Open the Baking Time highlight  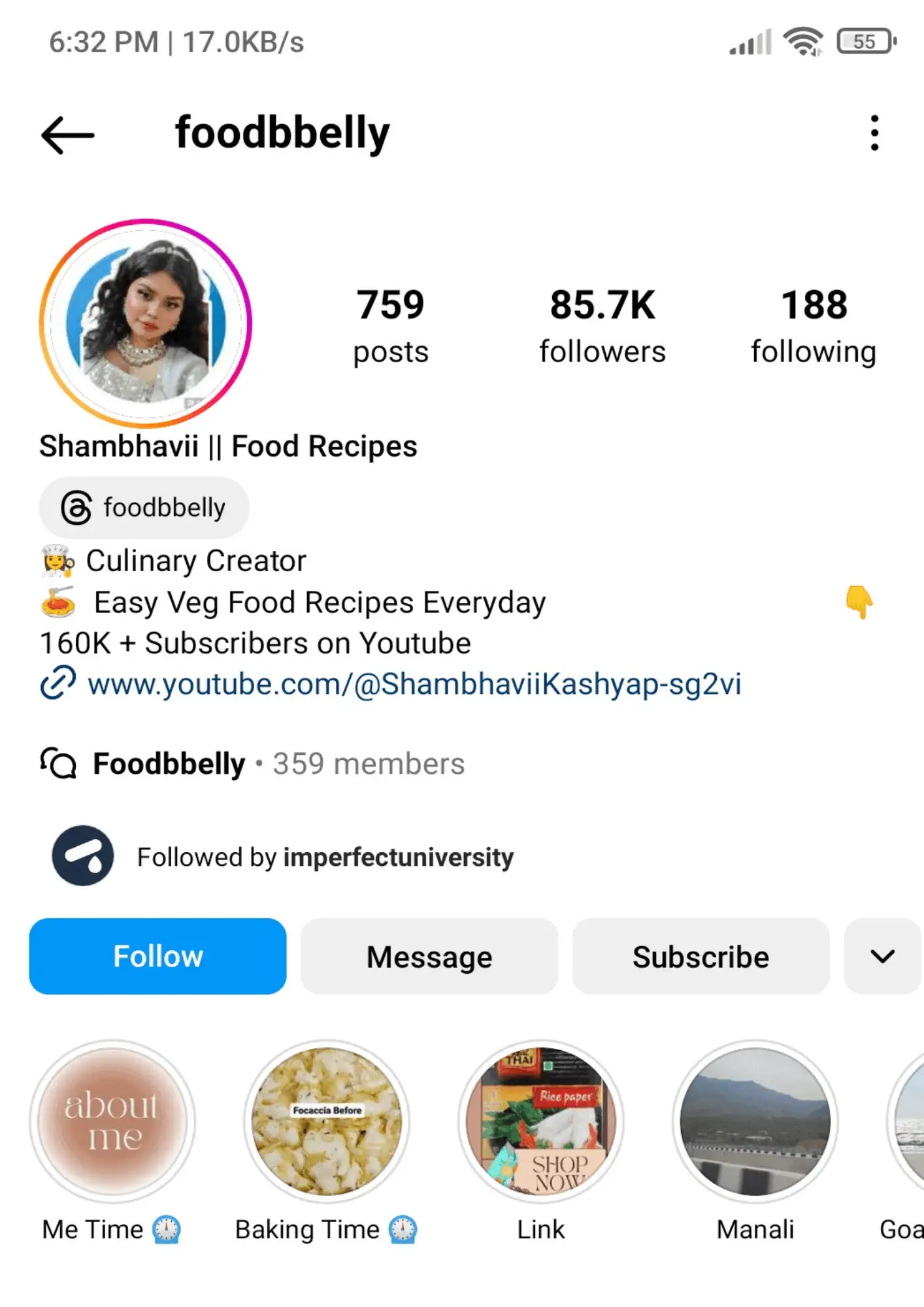click(x=327, y=1121)
